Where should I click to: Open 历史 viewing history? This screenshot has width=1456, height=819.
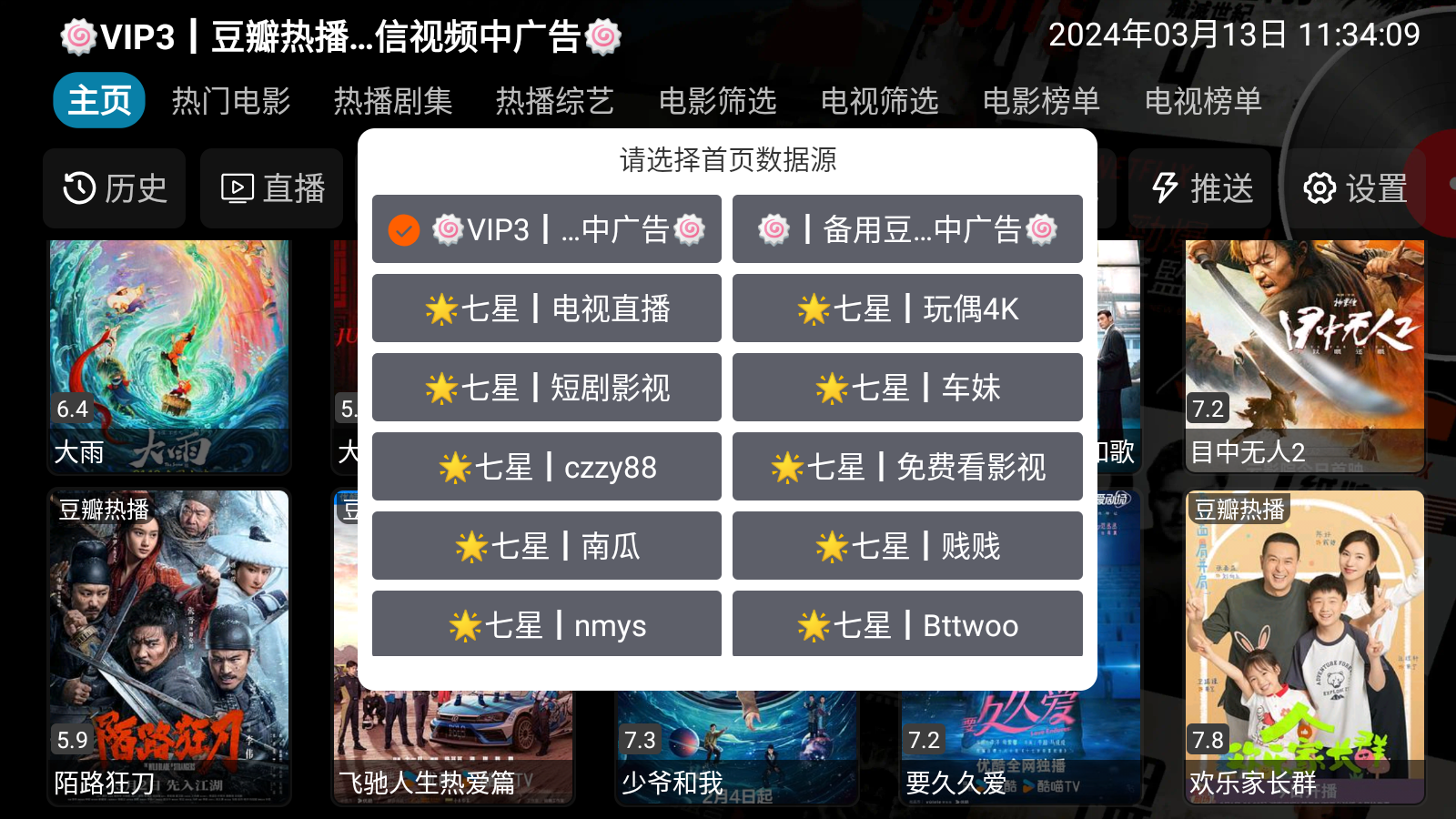(115, 188)
